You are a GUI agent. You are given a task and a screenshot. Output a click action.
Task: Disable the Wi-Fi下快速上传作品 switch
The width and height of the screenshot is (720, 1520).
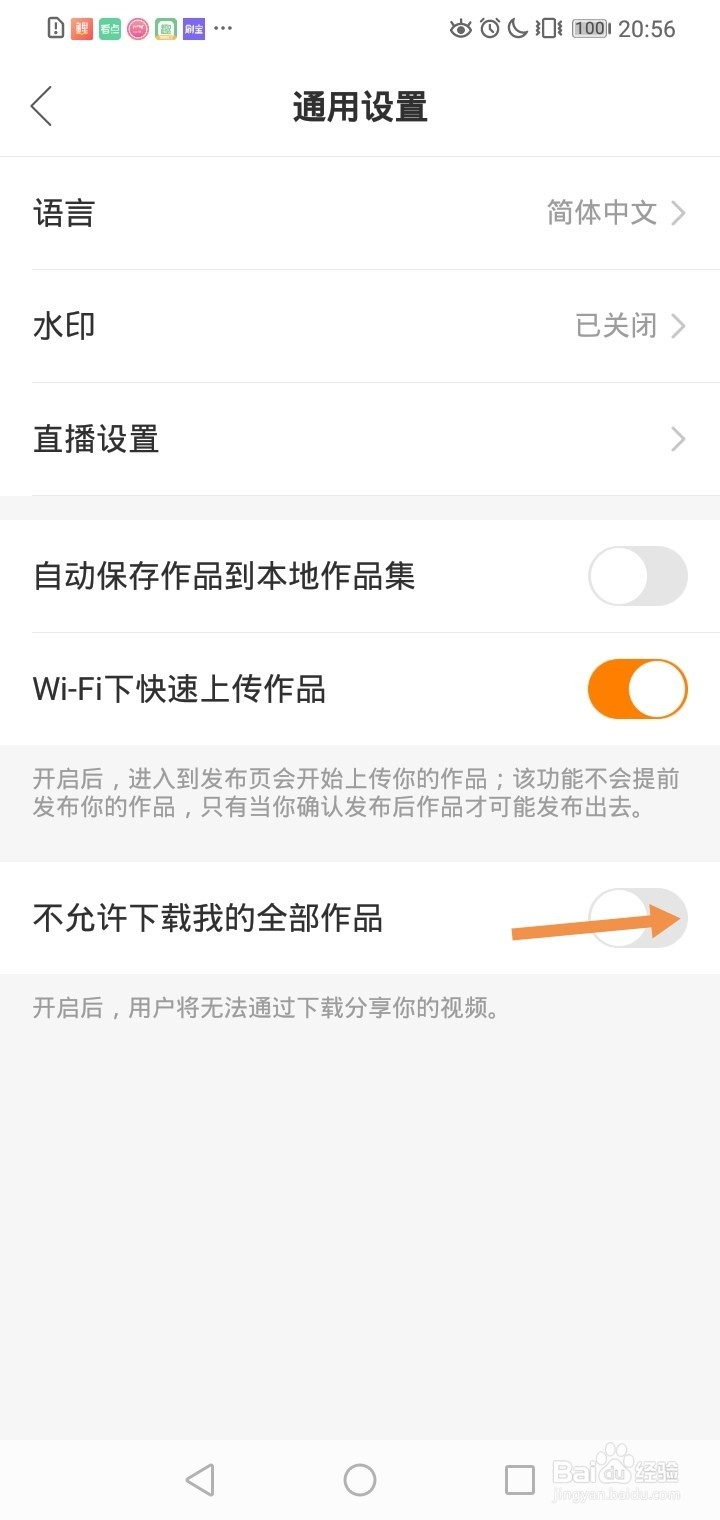pos(637,689)
